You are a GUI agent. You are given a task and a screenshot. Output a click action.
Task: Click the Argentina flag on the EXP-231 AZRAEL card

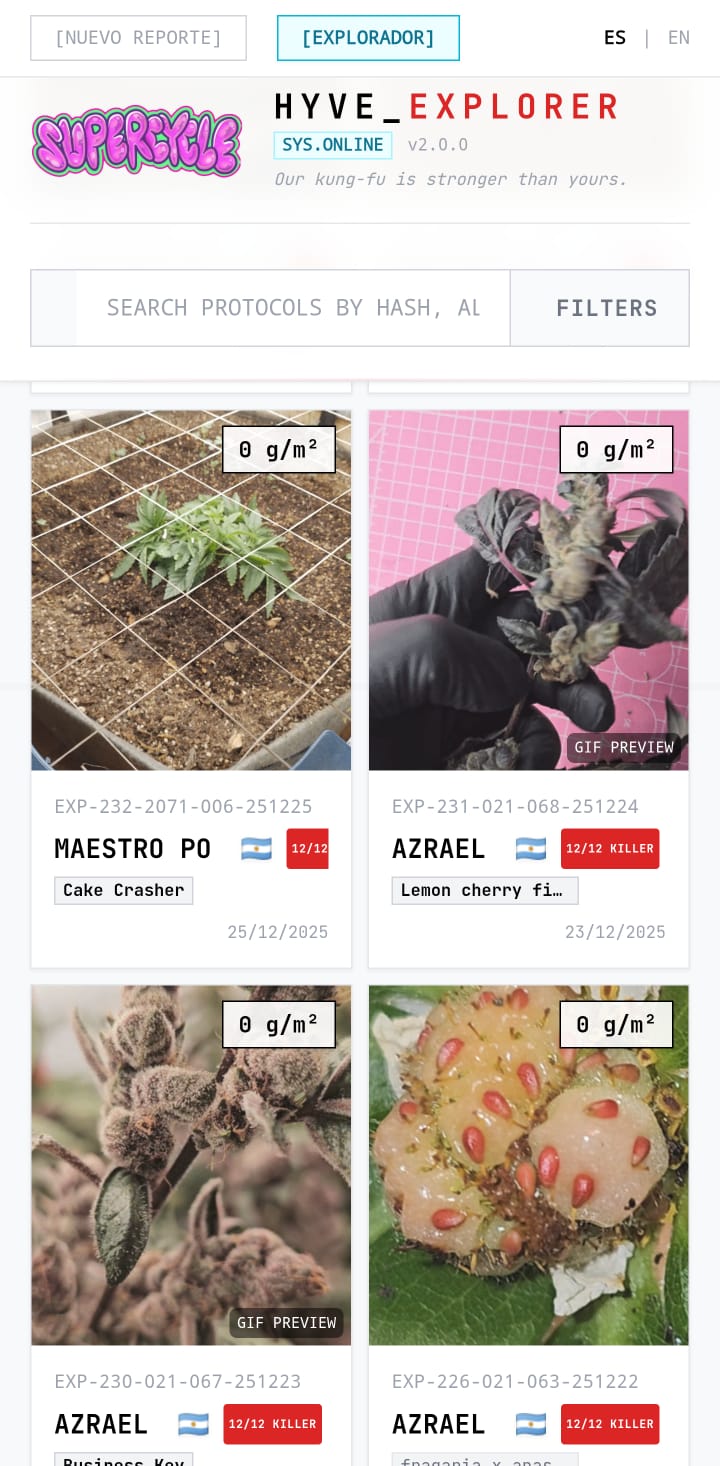click(530, 848)
